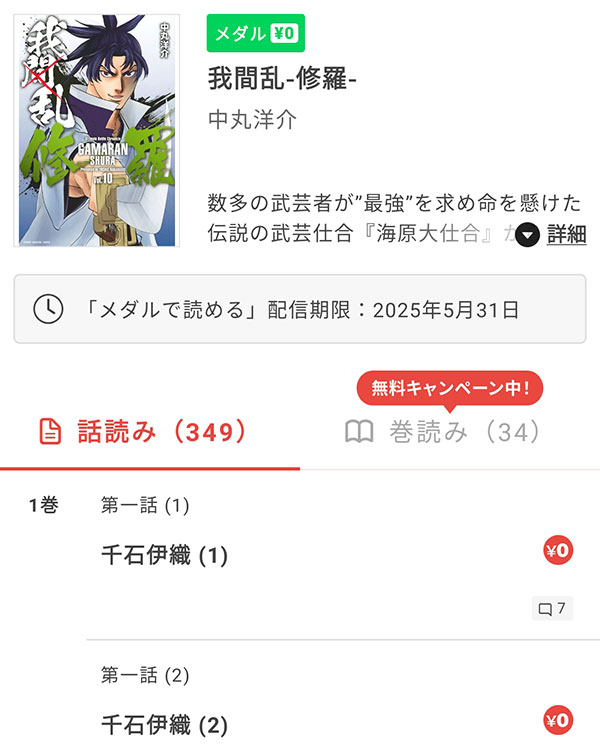Screen dimensions: 600x750
Task: Switch to the 巻読み (34) tab
Action: pos(443,432)
